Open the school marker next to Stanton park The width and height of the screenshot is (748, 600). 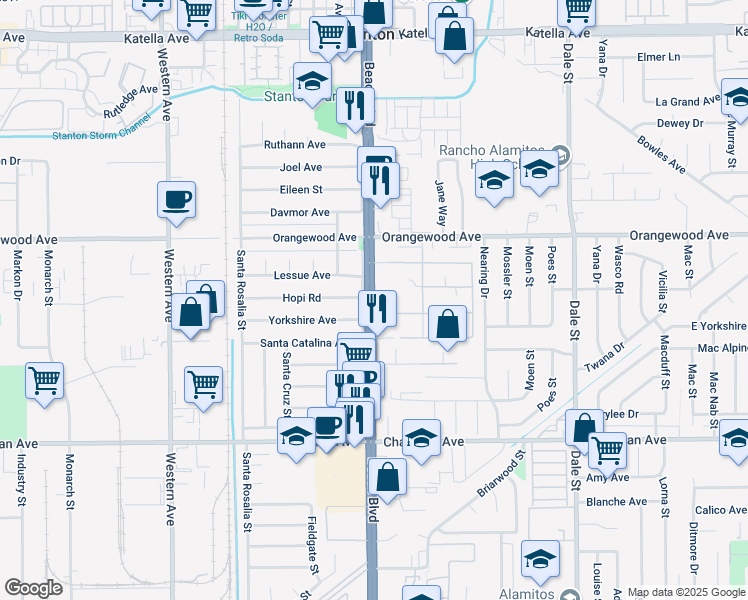tap(312, 82)
